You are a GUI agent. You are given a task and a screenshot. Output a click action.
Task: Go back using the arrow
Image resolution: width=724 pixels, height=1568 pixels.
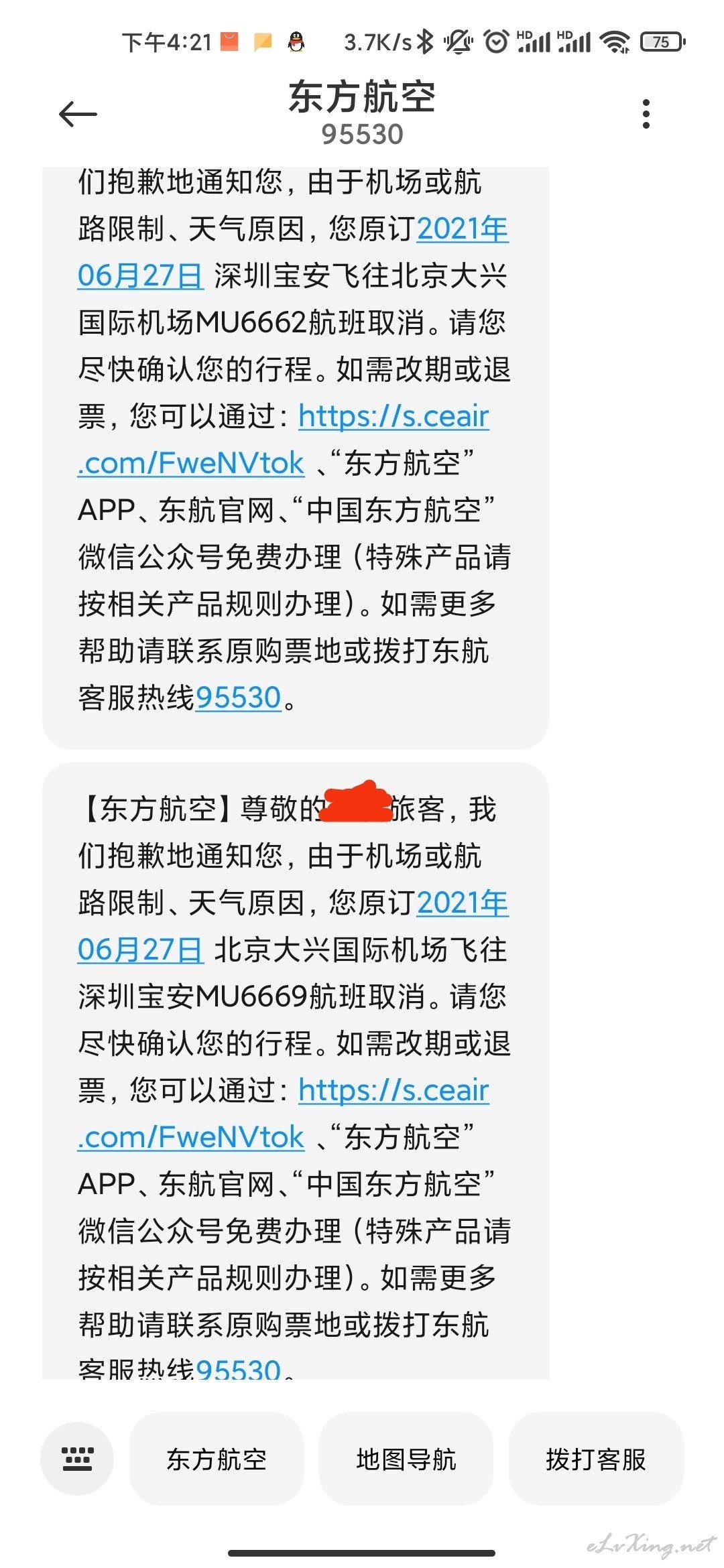click(x=78, y=115)
